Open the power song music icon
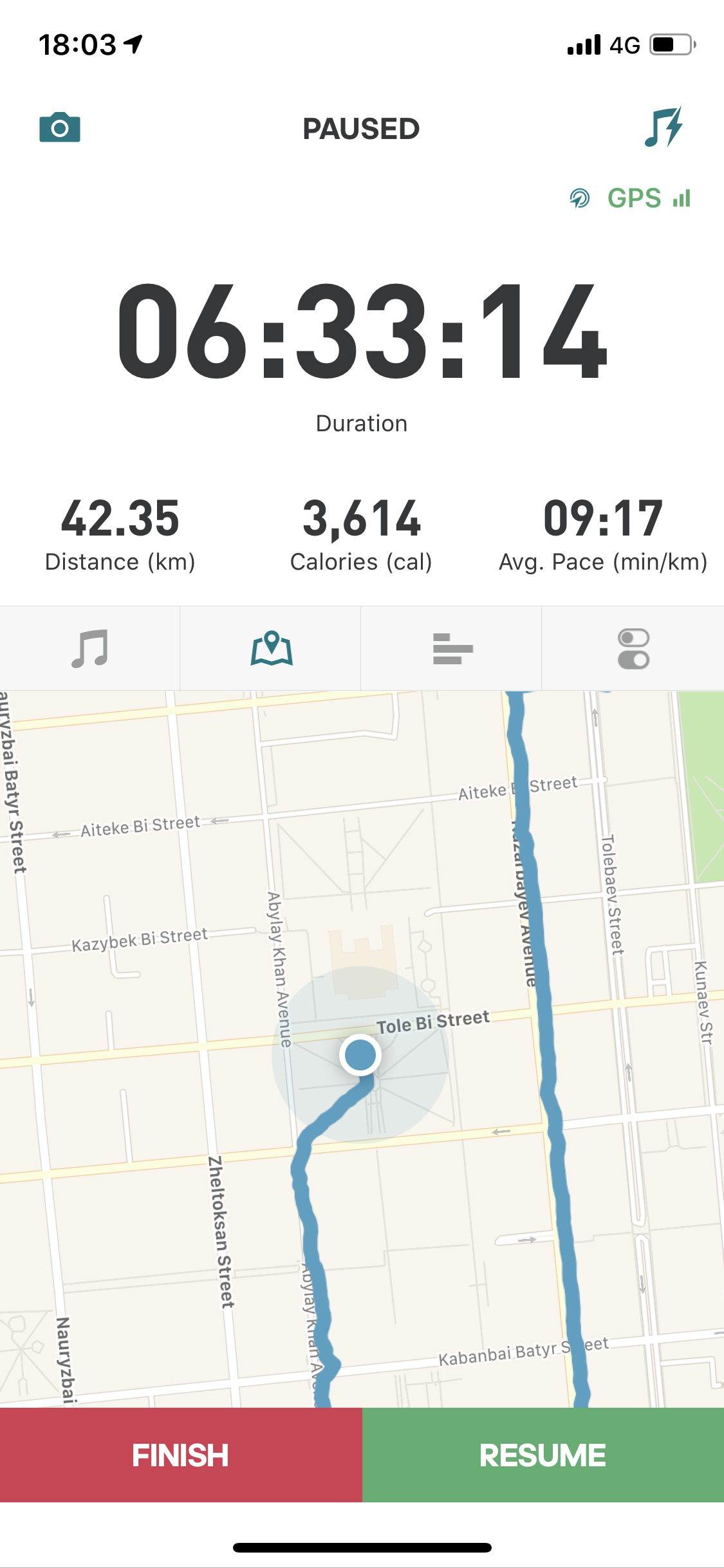 [664, 127]
